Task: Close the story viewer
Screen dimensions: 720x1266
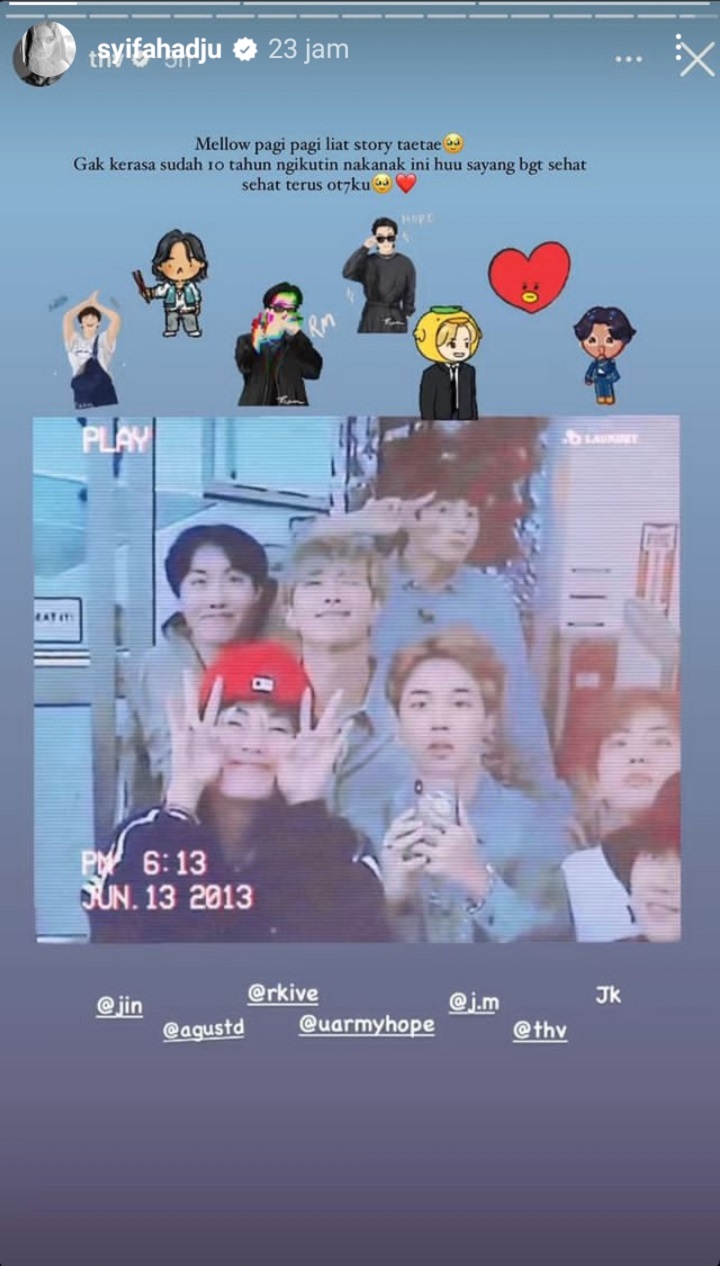Action: [696, 59]
